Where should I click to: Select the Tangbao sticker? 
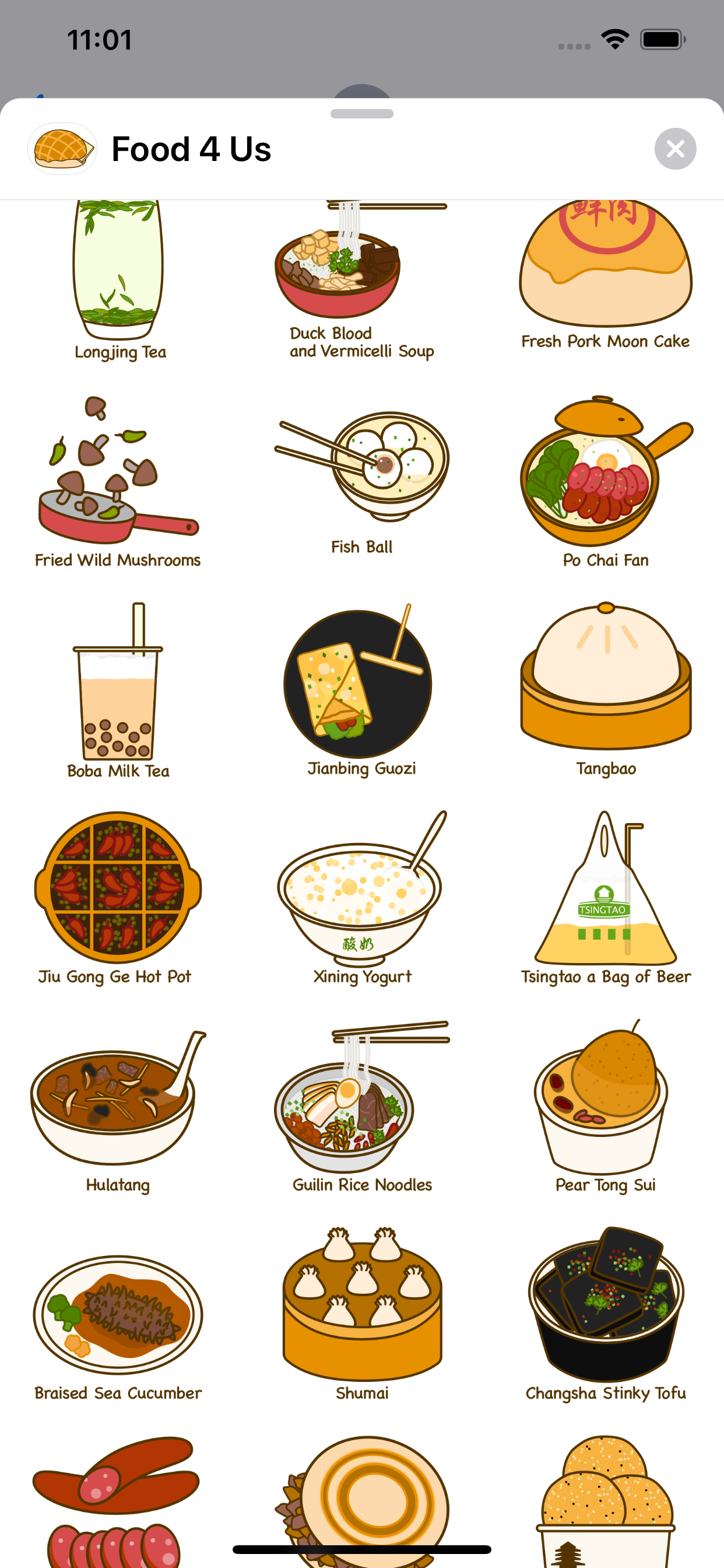point(605,682)
